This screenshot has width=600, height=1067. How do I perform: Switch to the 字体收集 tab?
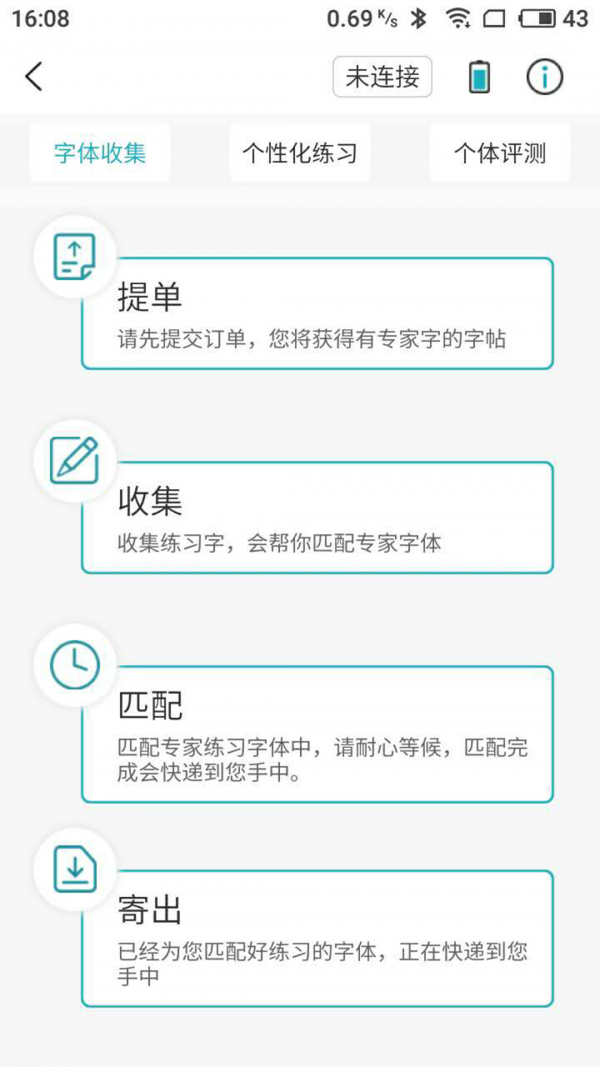100,153
